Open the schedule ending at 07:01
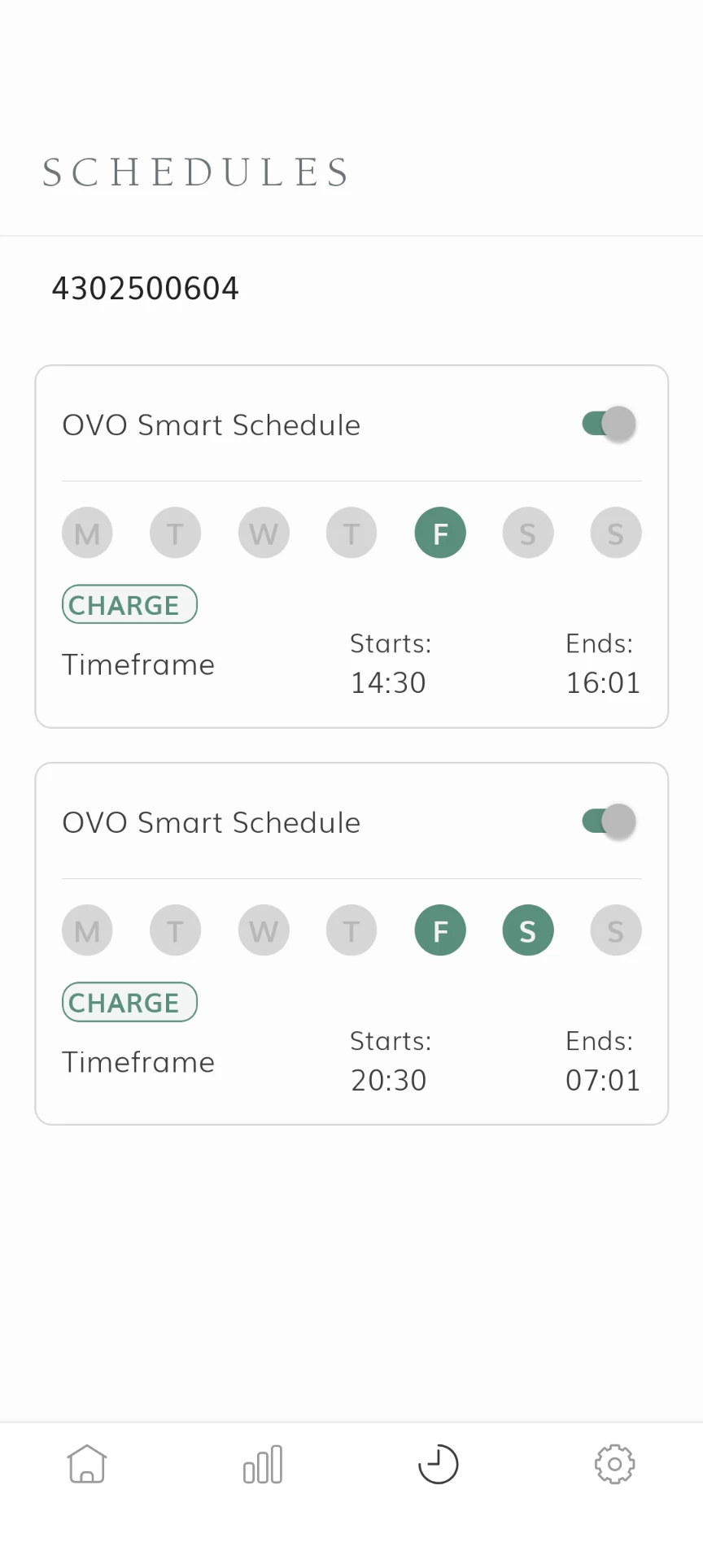This screenshot has width=703, height=1568. (351, 1062)
